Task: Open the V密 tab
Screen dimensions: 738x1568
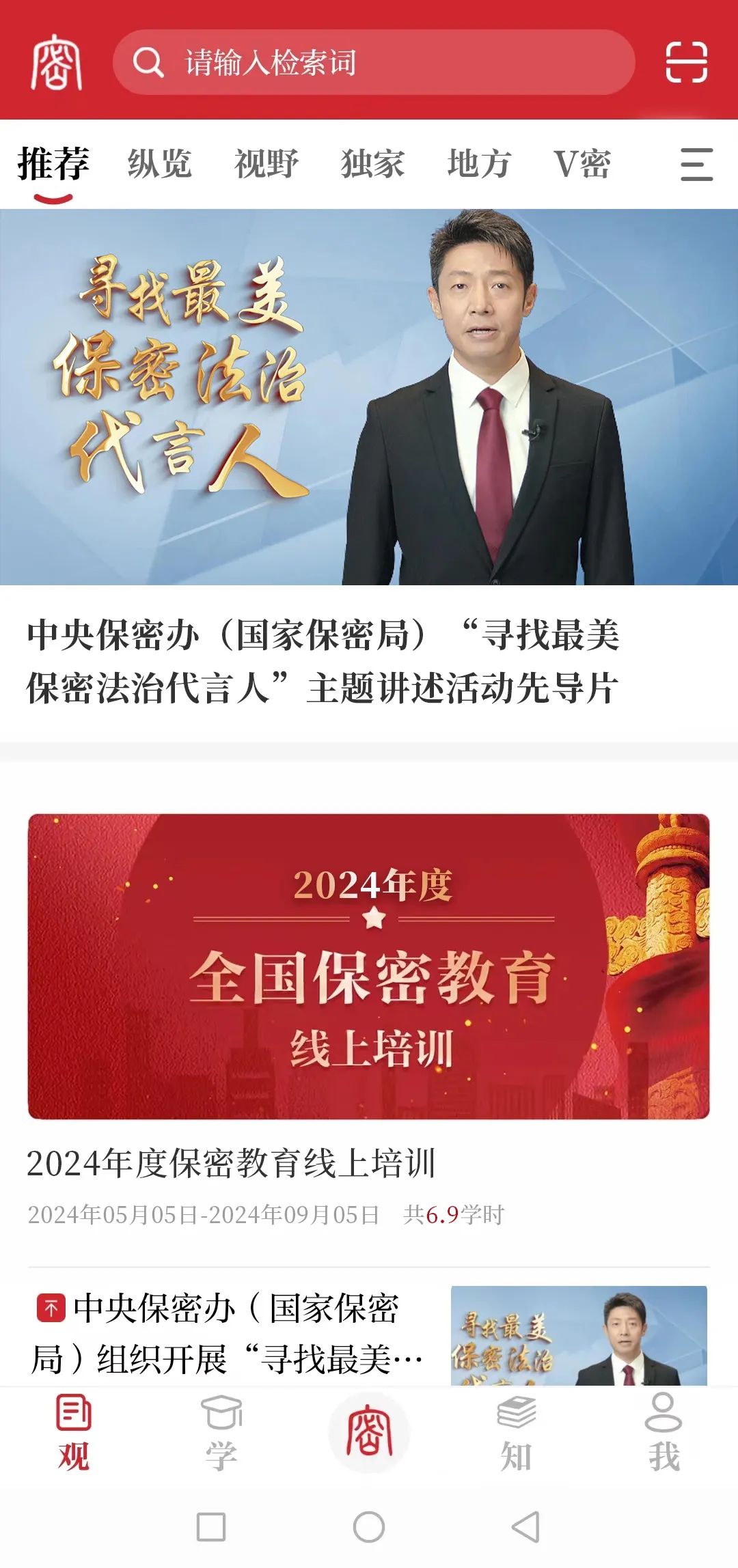Action: [582, 164]
